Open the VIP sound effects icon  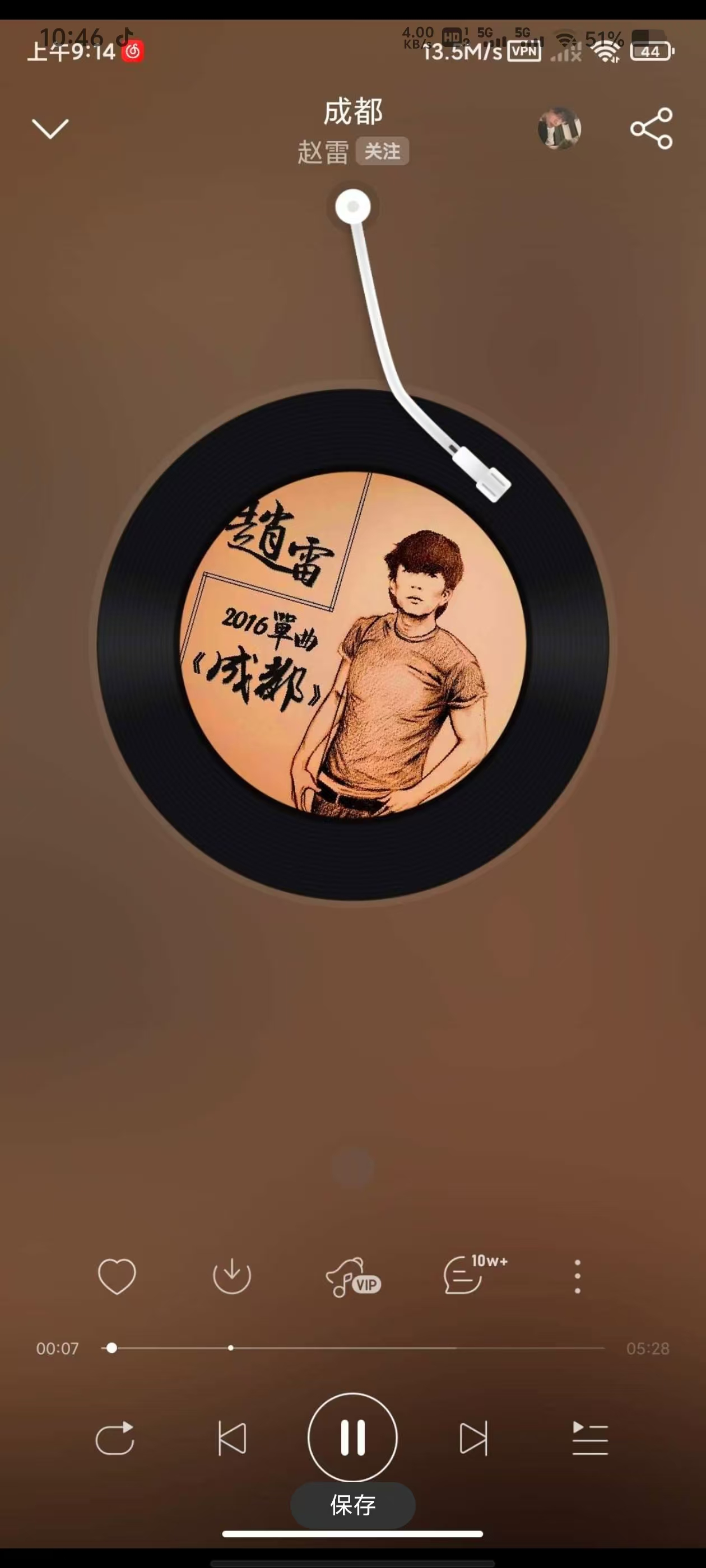pos(352,1277)
